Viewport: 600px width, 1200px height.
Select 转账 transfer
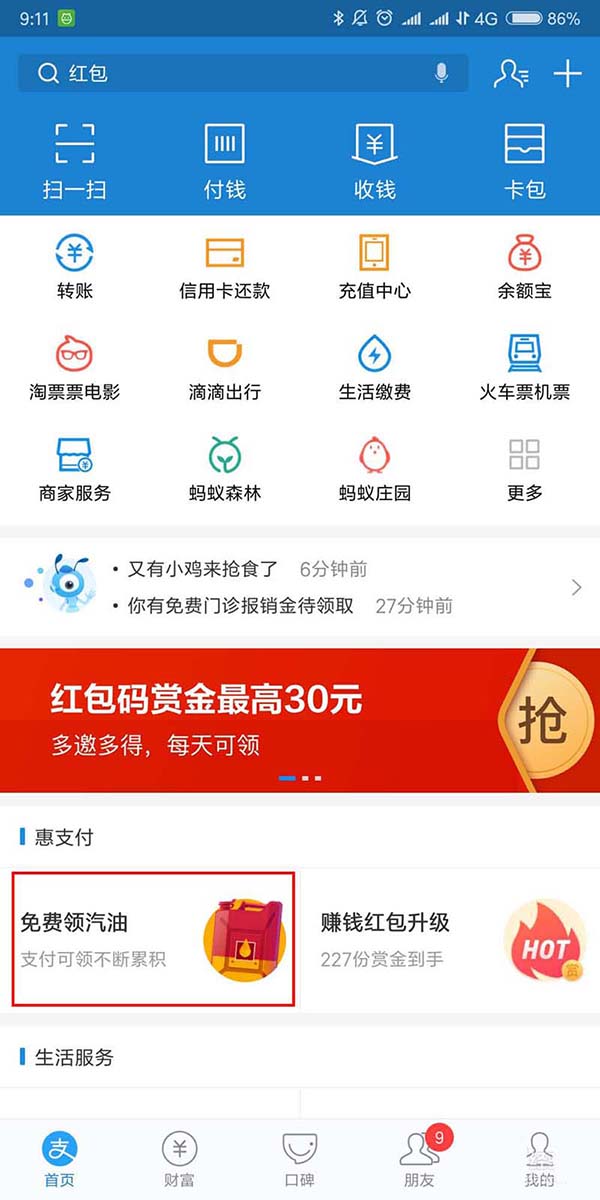(75, 267)
